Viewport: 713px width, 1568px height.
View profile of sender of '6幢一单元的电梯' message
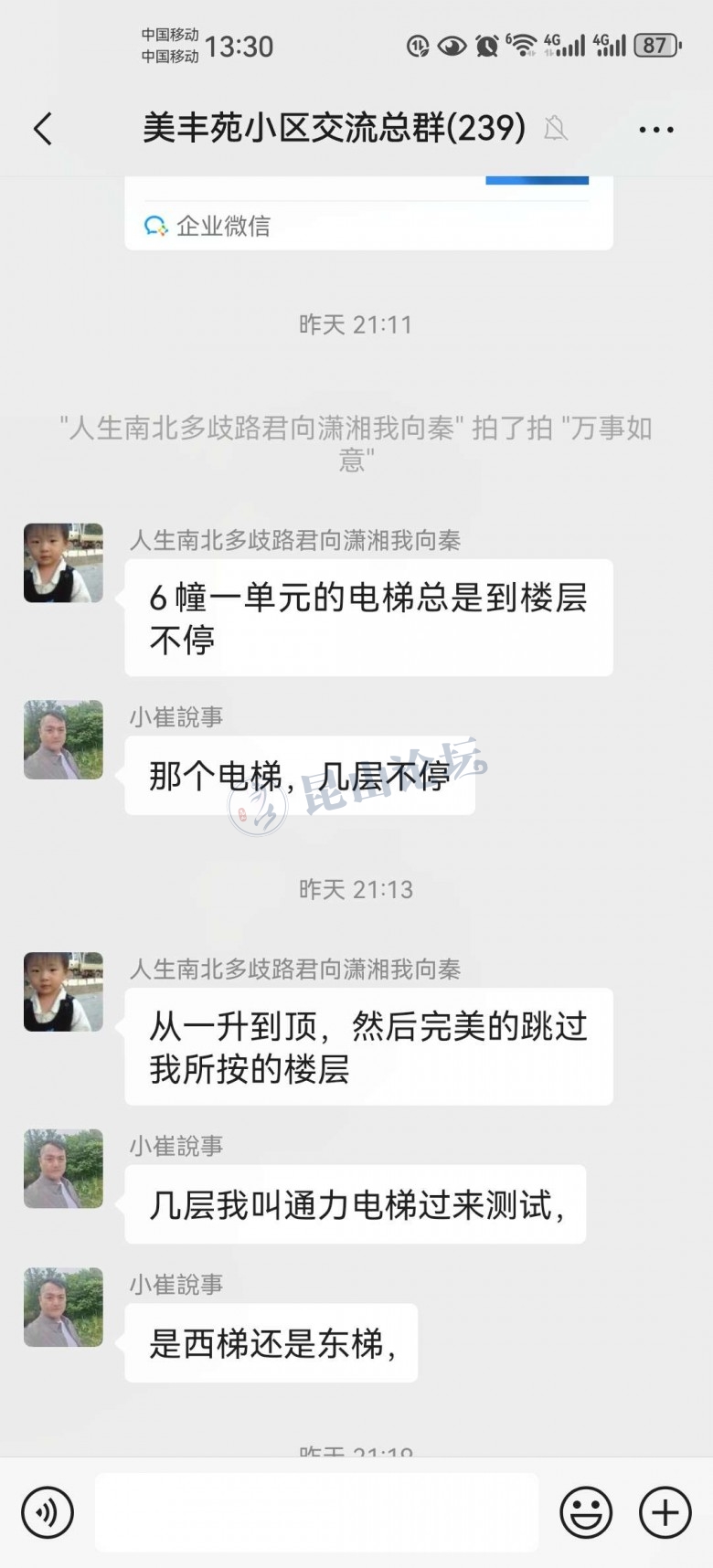[x=63, y=563]
